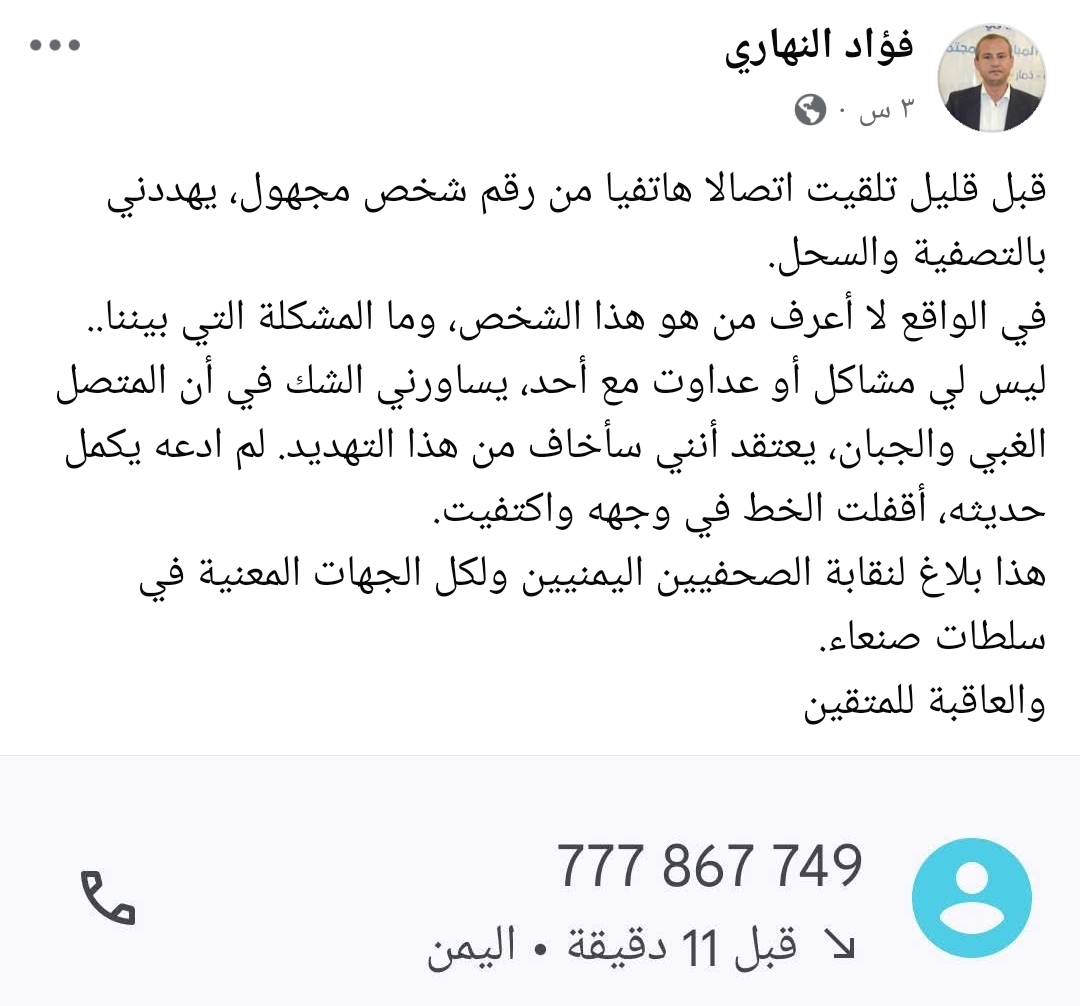
Task: Open the post's three-dot options menu
Action: (55, 46)
